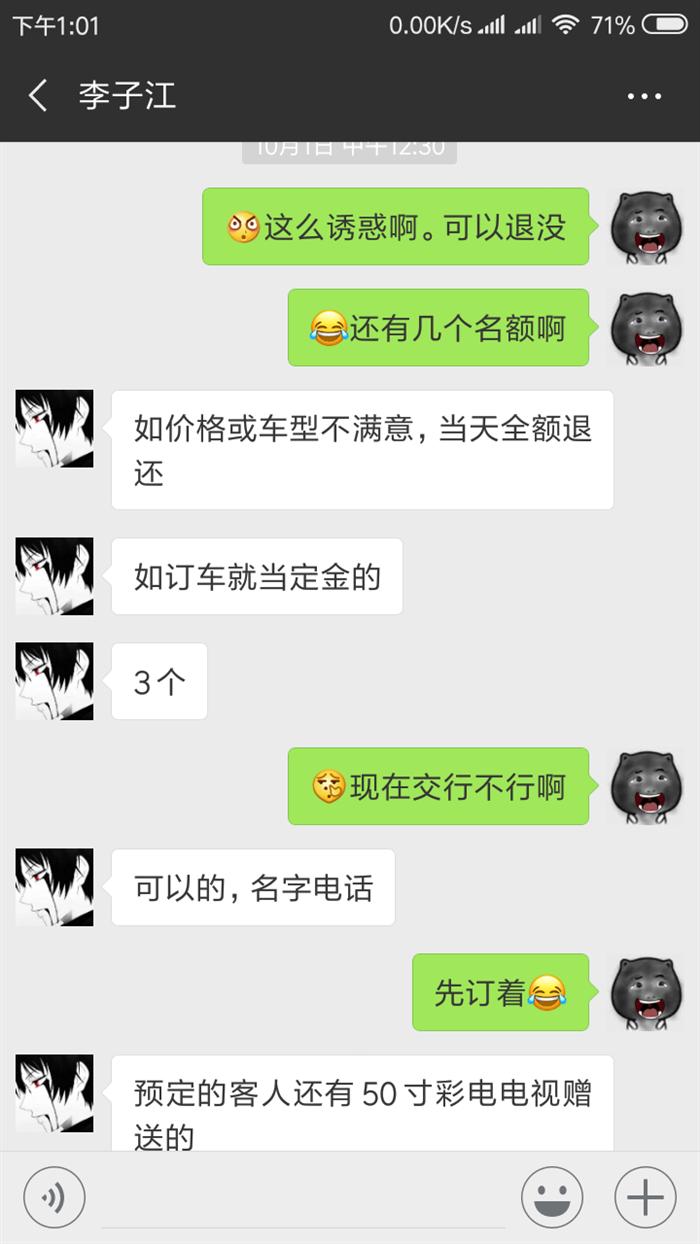Open the emoji picker

pos(552,1197)
